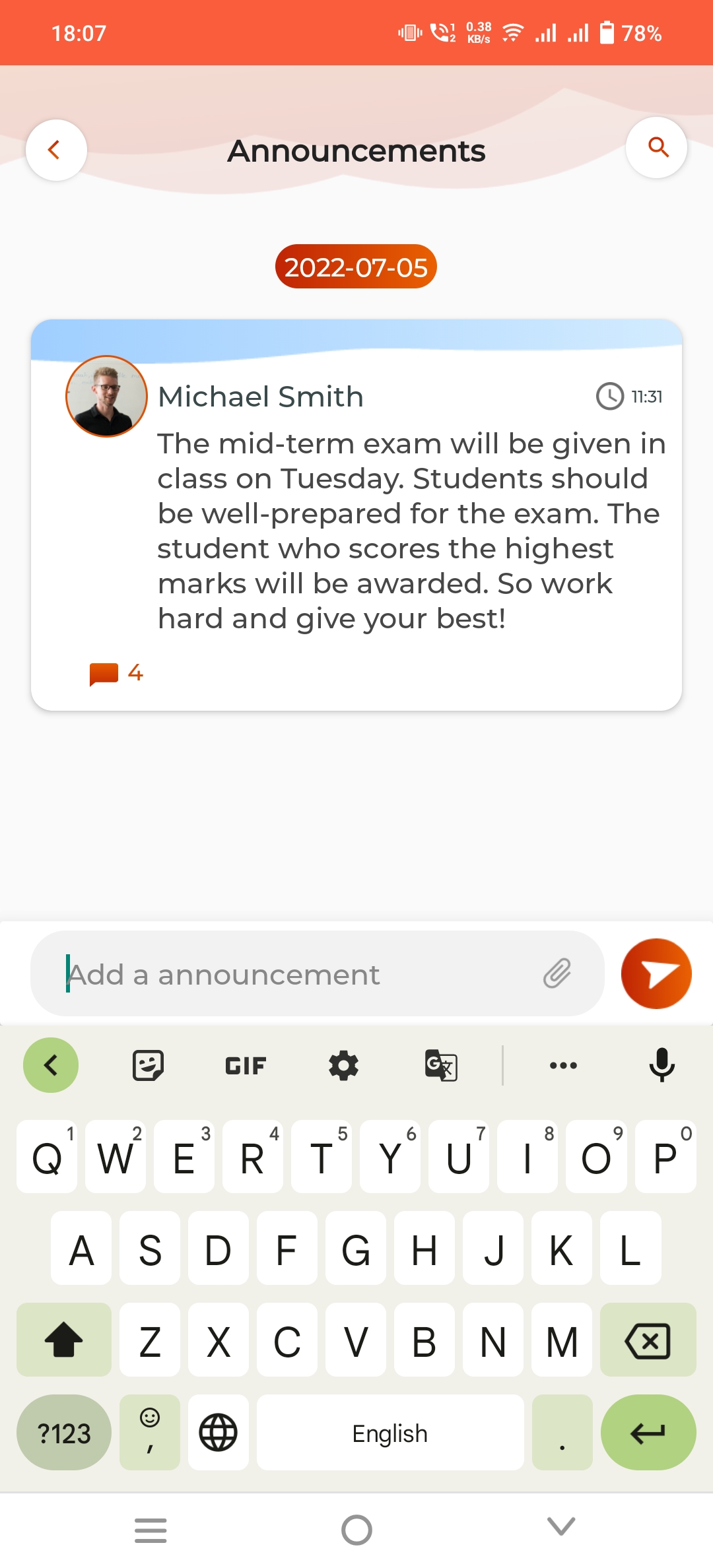Viewport: 713px width, 1568px height.
Task: Open keyboard GIF picker
Action: pos(246,1065)
